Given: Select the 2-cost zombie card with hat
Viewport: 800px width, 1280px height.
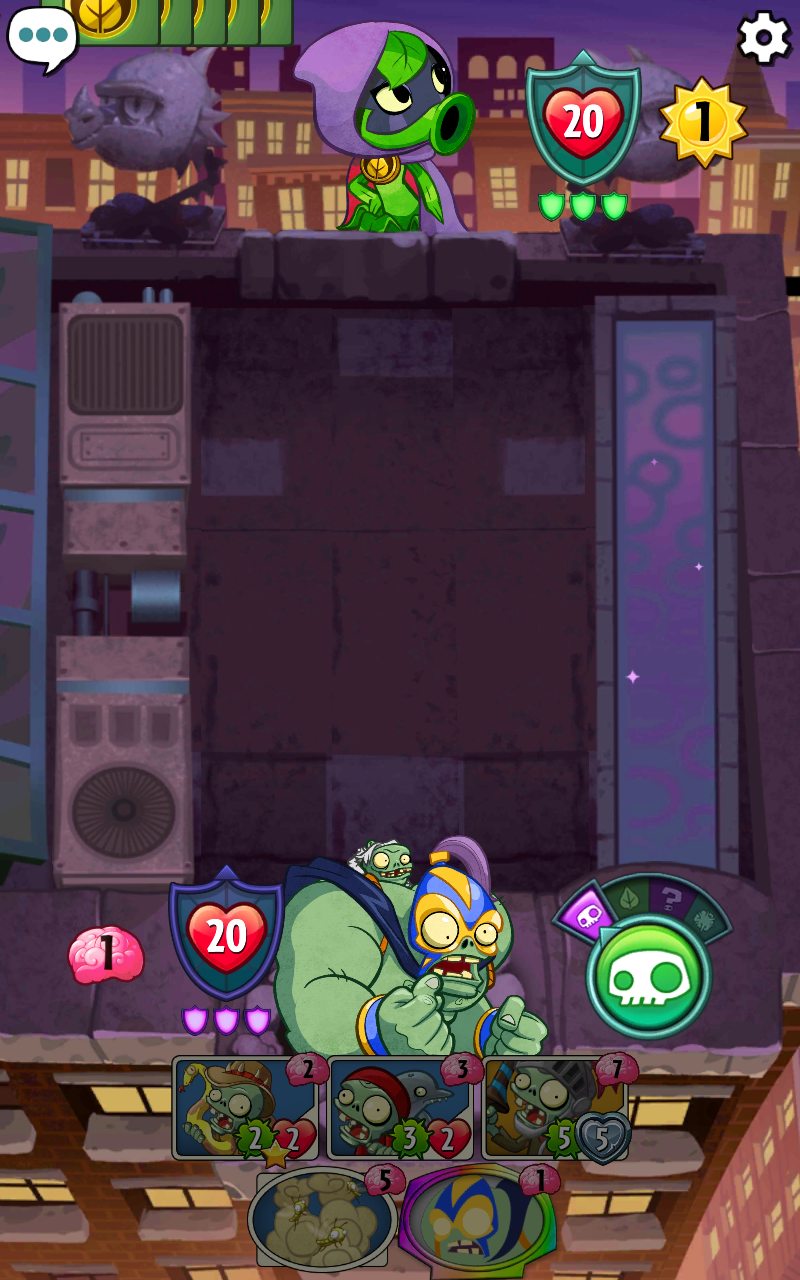Looking at the screenshot, I should (x=243, y=1108).
